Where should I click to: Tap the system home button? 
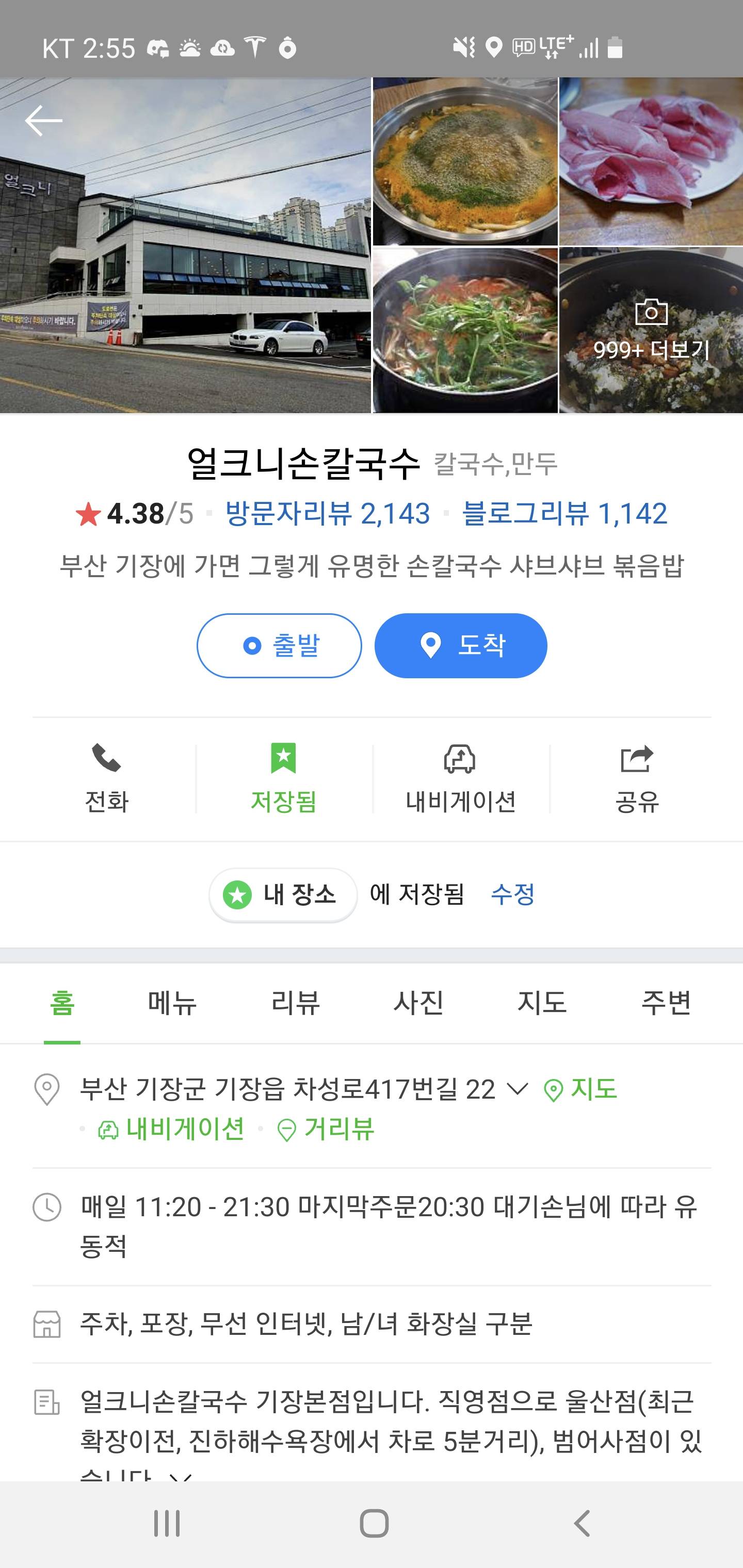374,1524
